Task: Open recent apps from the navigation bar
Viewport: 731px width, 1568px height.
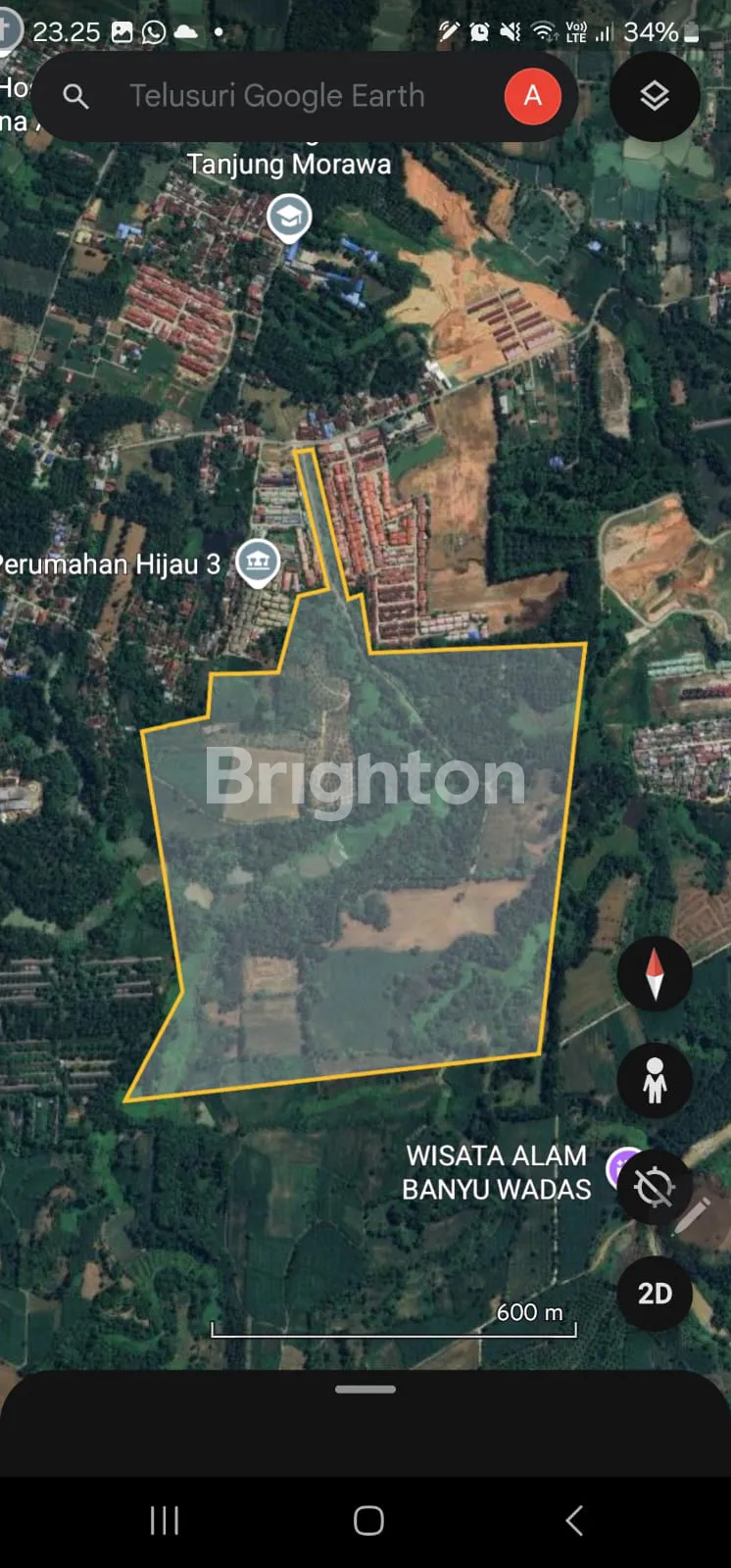Action: [x=165, y=1521]
